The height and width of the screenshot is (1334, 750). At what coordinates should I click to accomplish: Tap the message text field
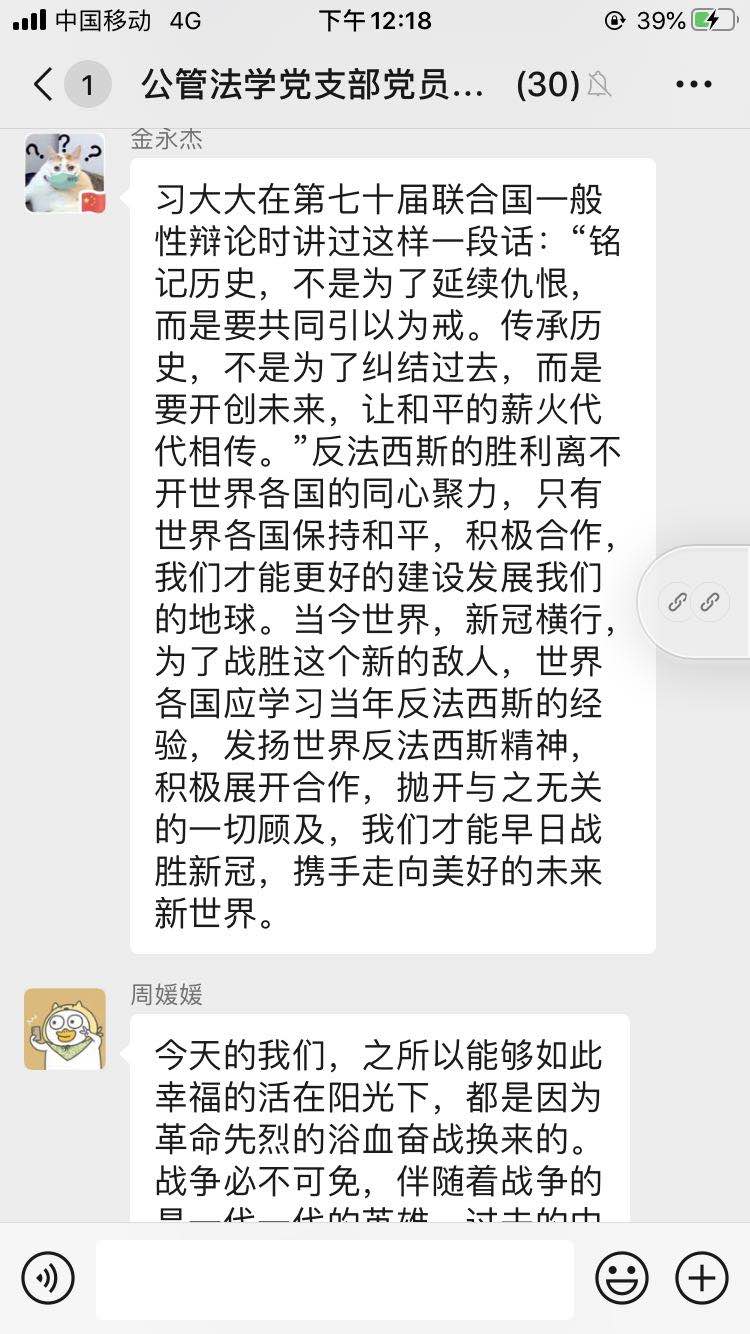(x=335, y=1278)
